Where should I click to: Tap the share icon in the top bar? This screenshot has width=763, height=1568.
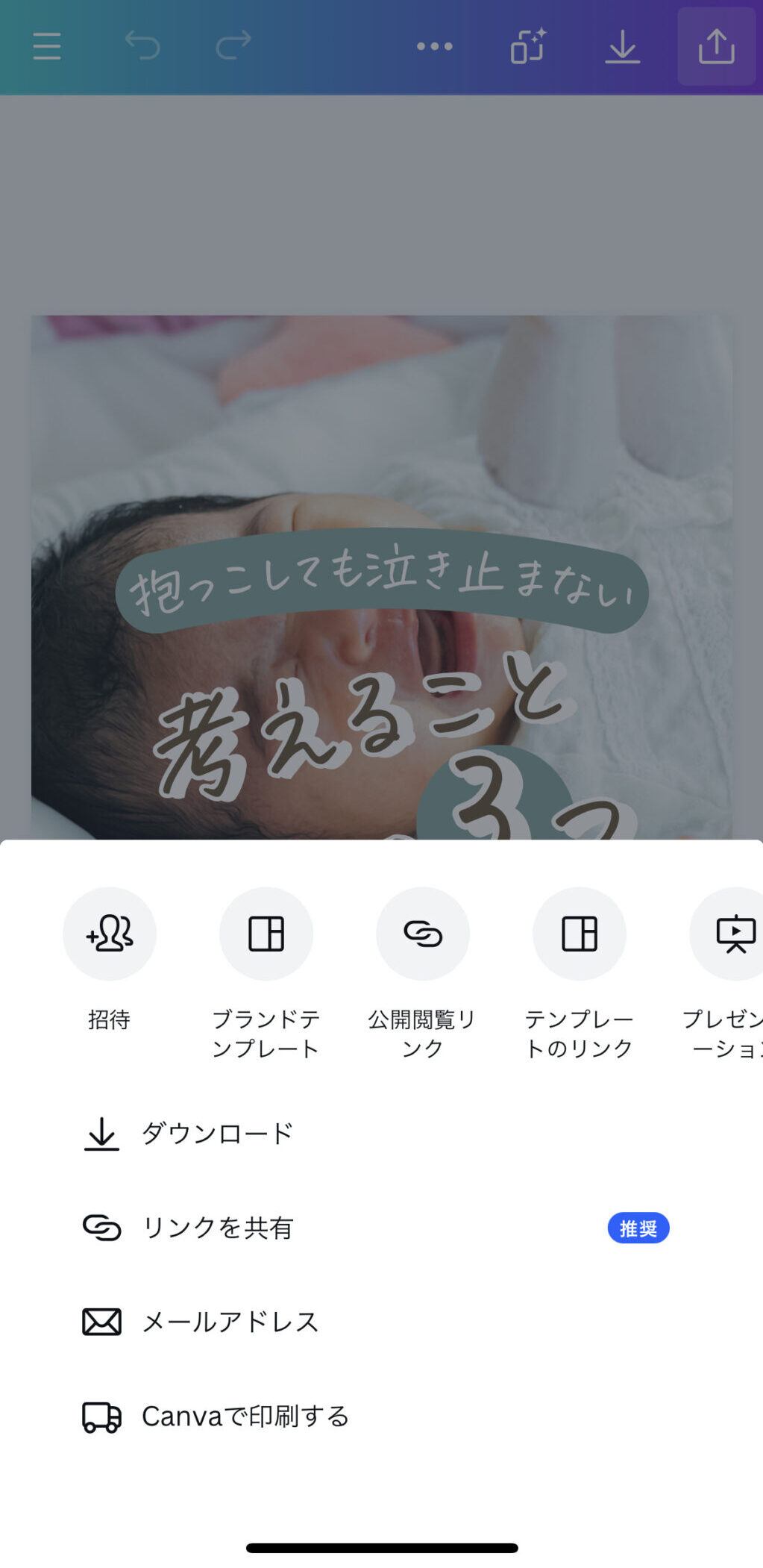716,46
